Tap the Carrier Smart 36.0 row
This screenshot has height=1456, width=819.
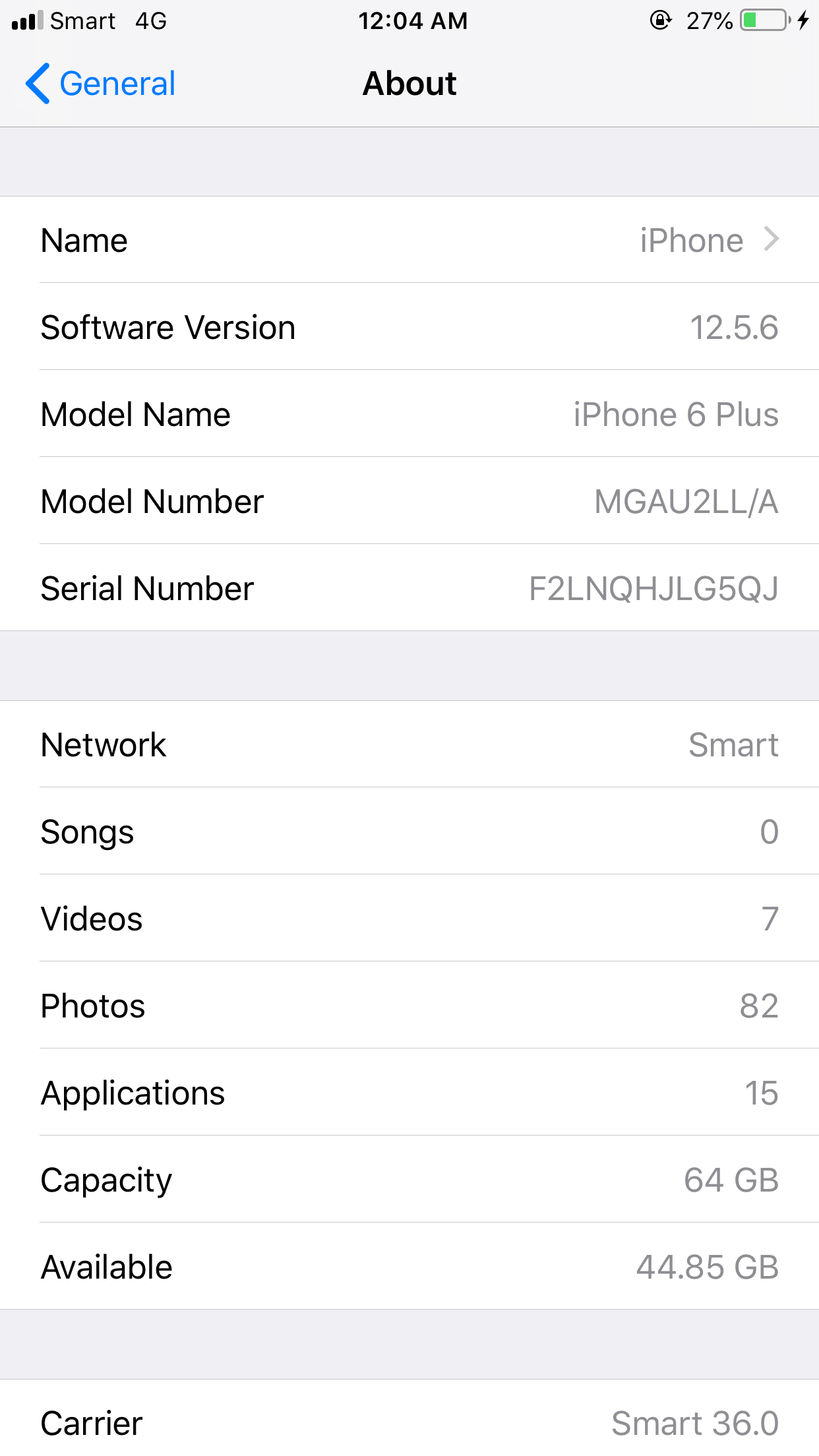(x=409, y=1422)
